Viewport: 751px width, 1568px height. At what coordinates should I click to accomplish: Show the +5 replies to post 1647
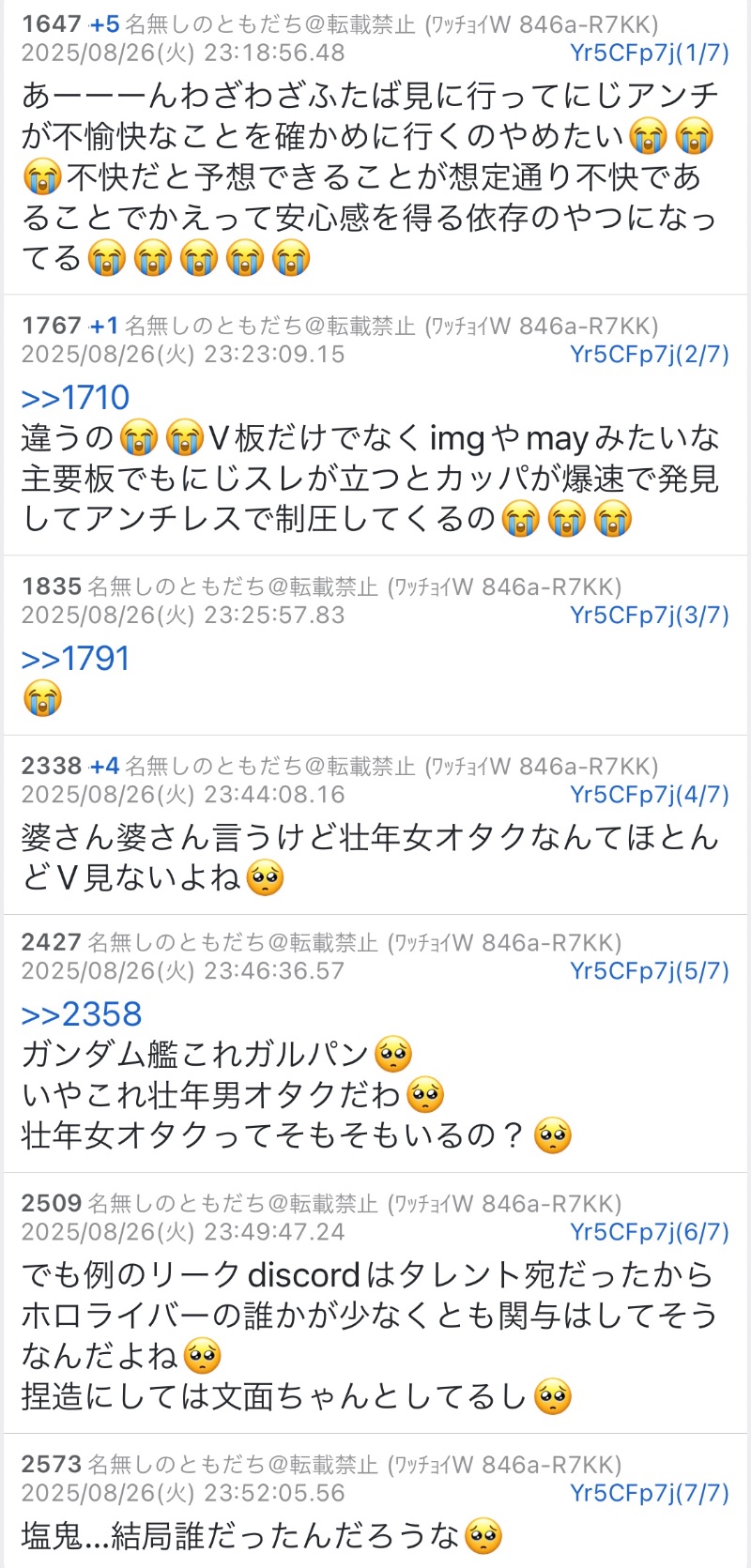(104, 24)
